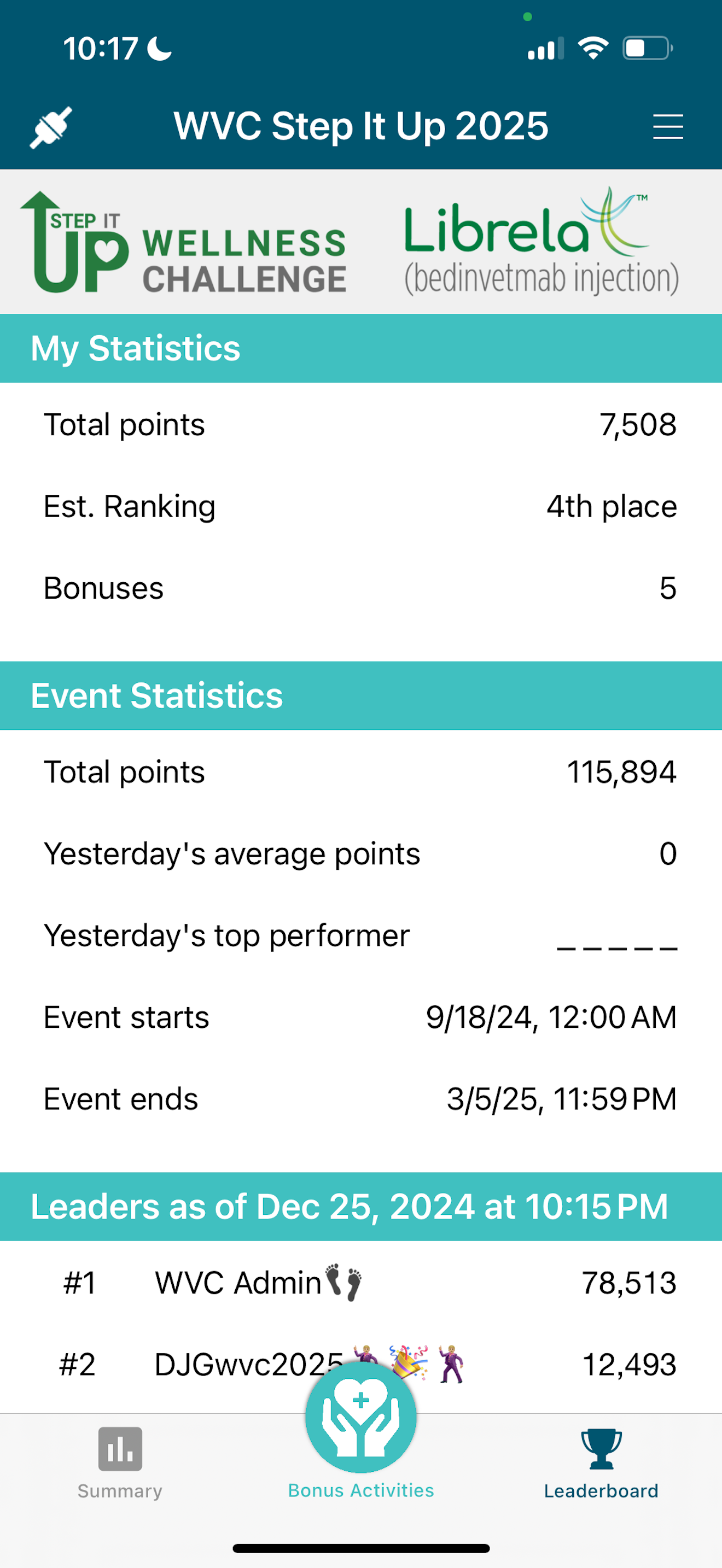Viewport: 722px width, 1568px height.
Task: Switch to the Leaderboard tab
Action: (601, 1464)
